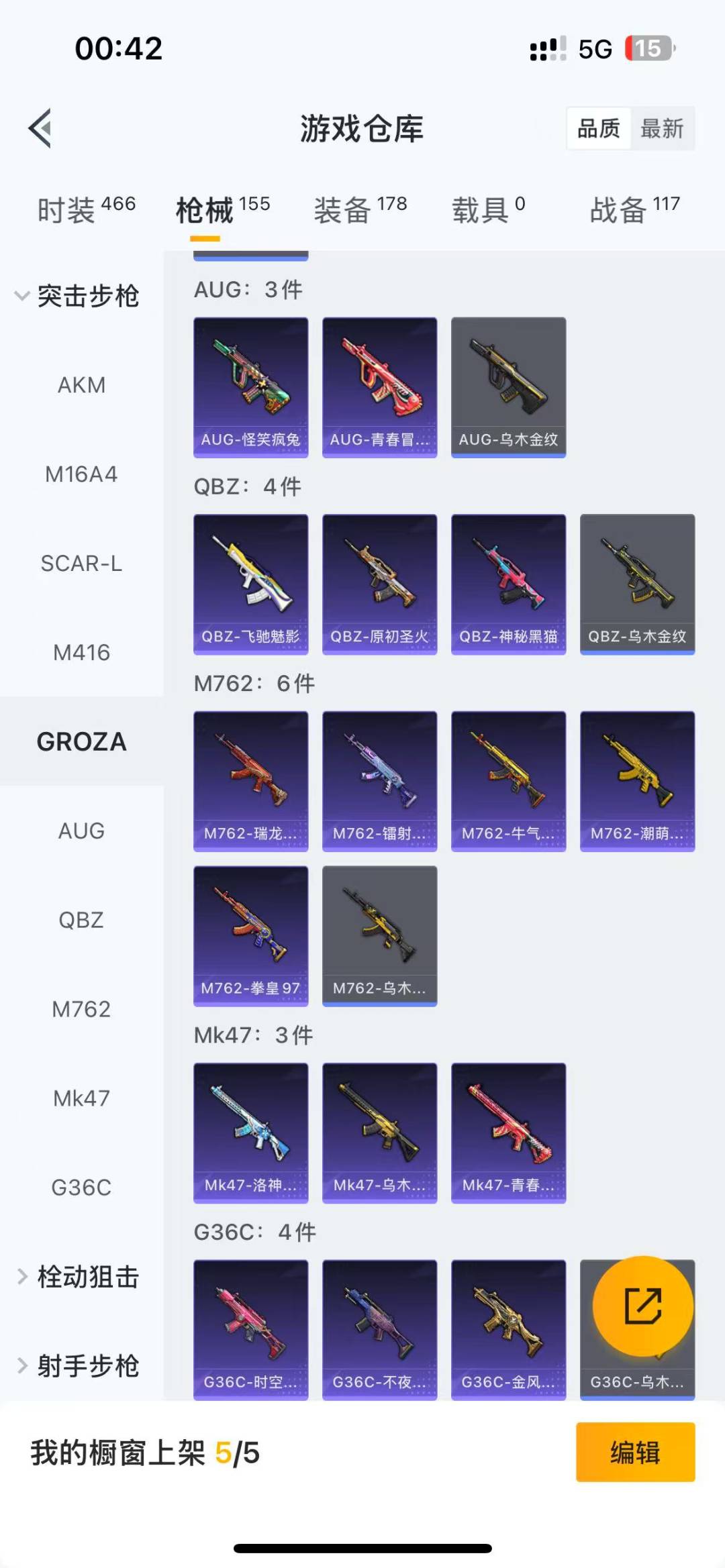Open the QBZ-飞驰魅影 skin
The width and height of the screenshot is (725, 1568).
tap(250, 584)
